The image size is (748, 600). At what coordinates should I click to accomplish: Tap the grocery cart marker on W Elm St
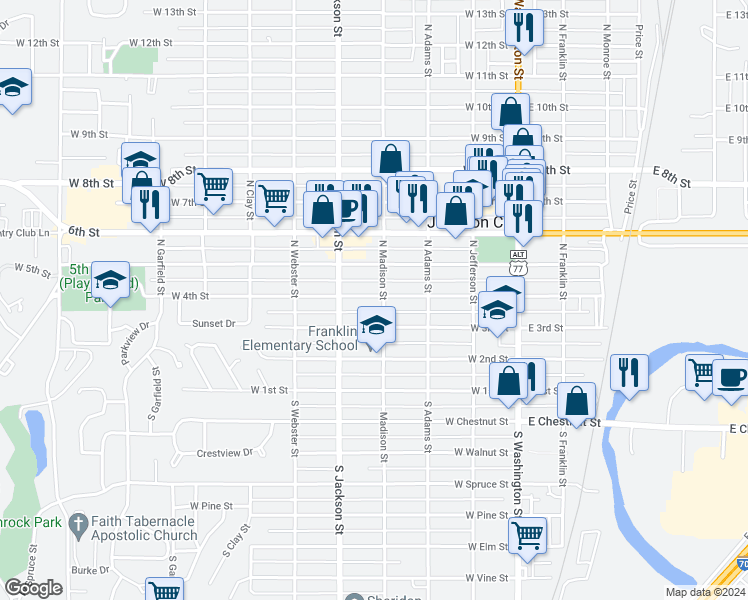click(527, 537)
